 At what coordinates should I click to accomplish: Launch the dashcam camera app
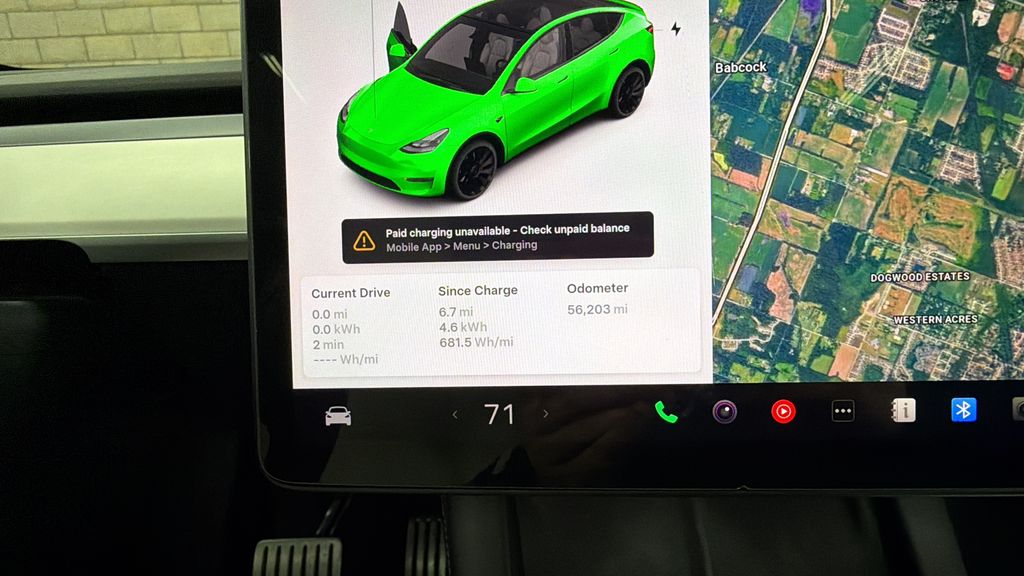coord(724,411)
